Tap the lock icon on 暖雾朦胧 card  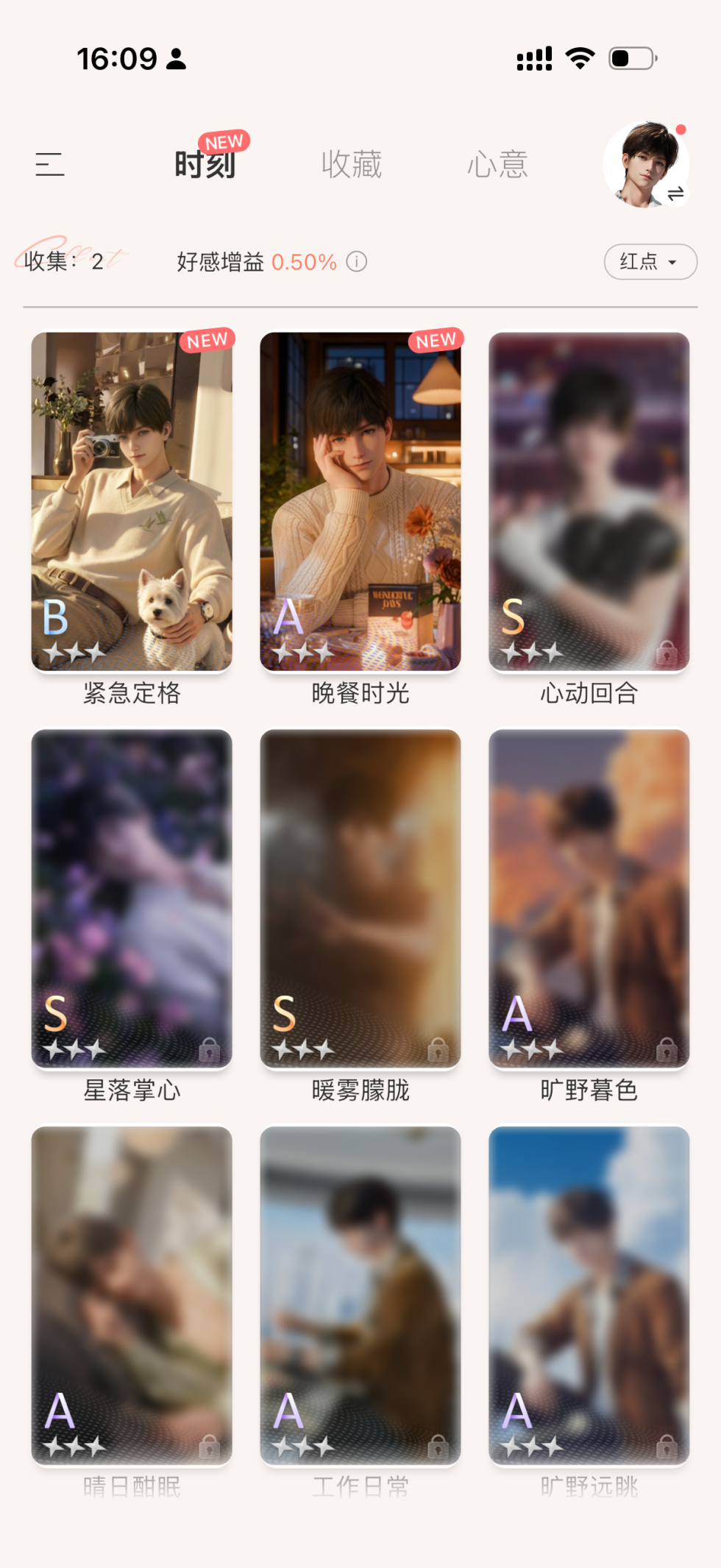pyautogui.click(x=440, y=1048)
